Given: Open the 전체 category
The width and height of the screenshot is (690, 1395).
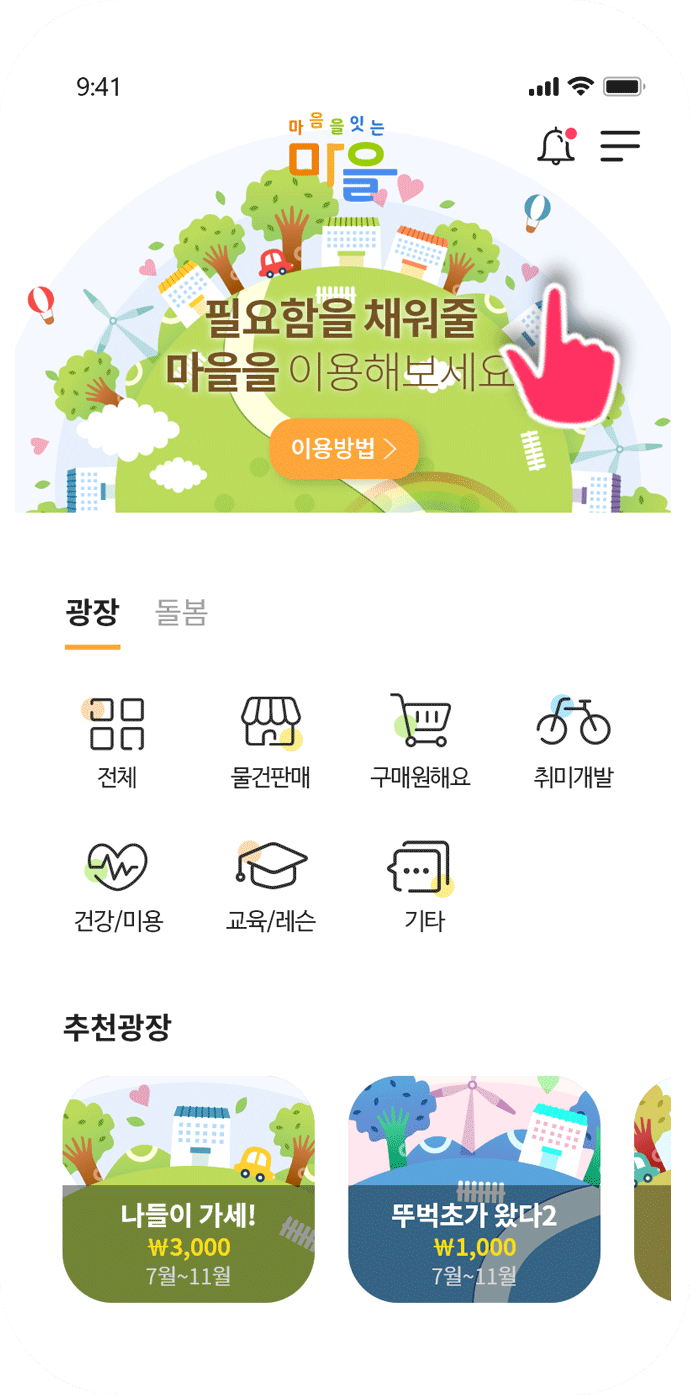Looking at the screenshot, I should click(117, 741).
